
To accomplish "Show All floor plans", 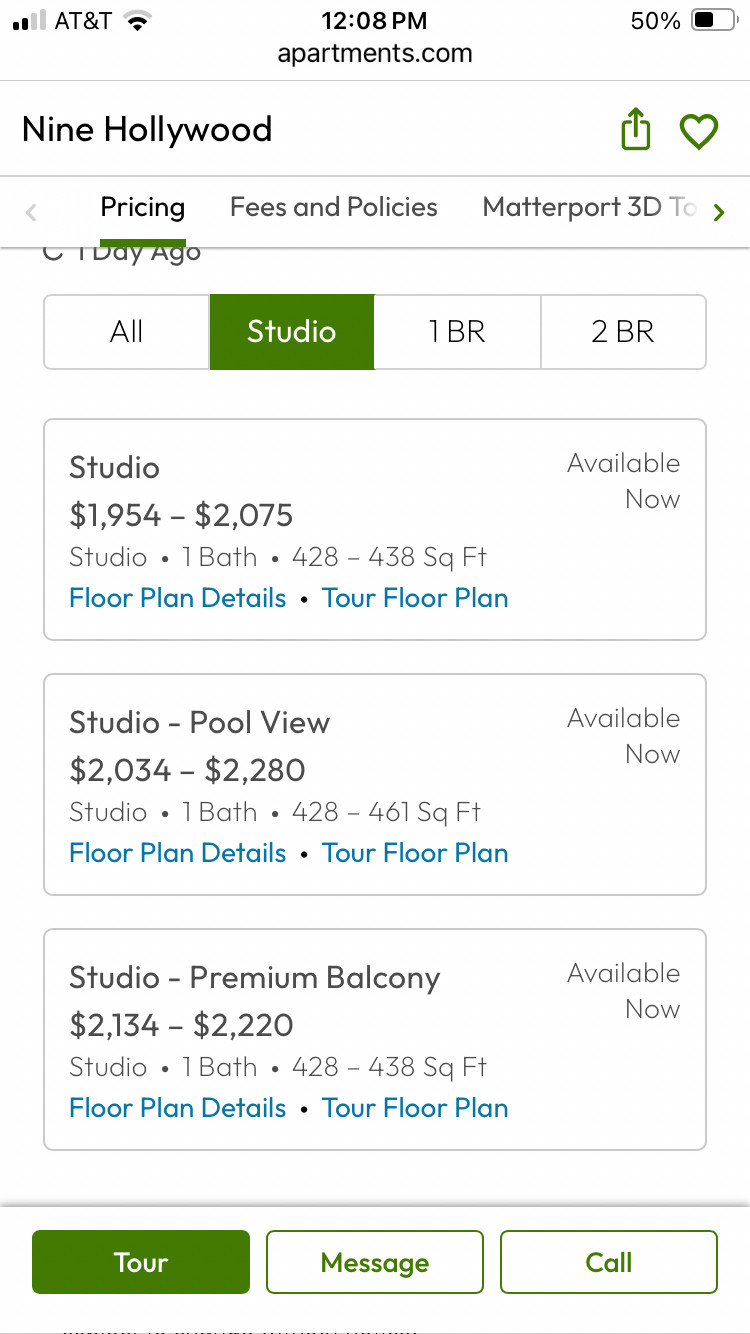I will tap(127, 332).
